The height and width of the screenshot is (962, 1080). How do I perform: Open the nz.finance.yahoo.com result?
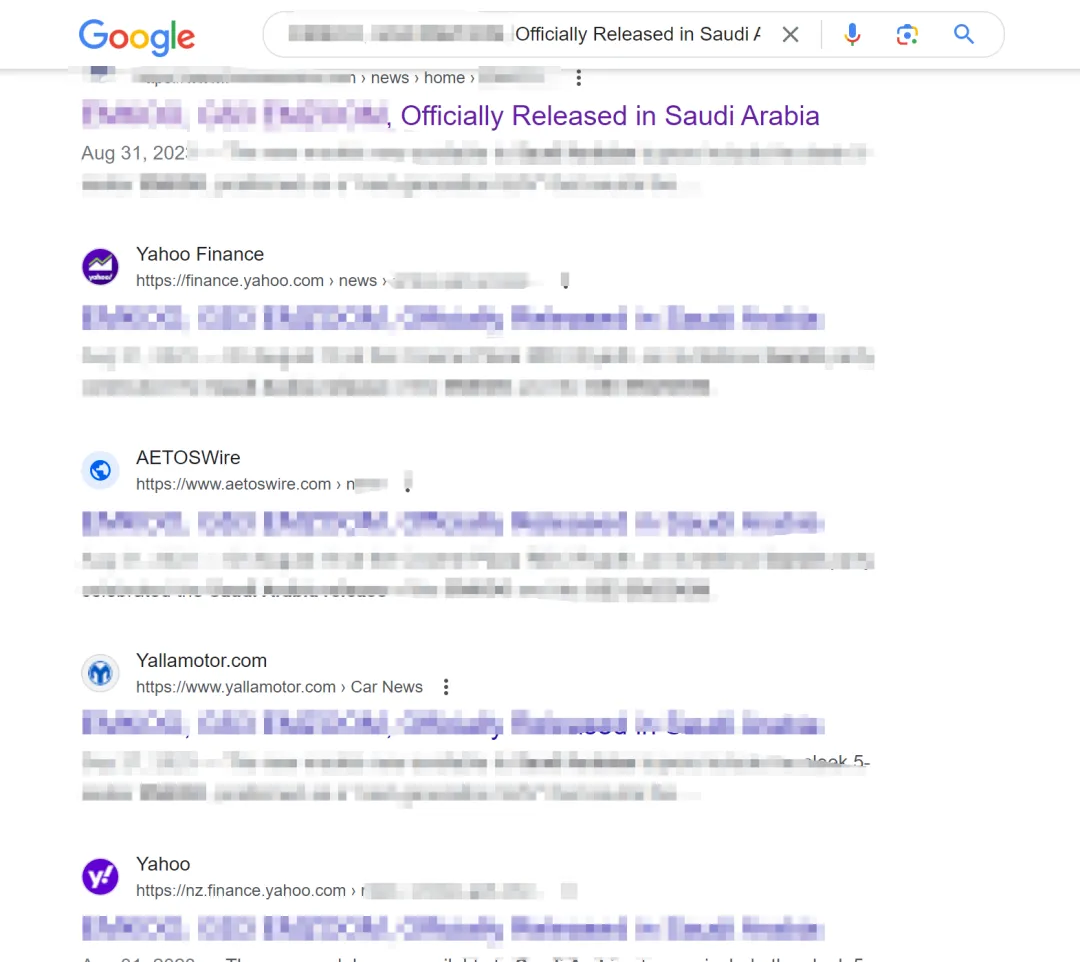click(450, 928)
